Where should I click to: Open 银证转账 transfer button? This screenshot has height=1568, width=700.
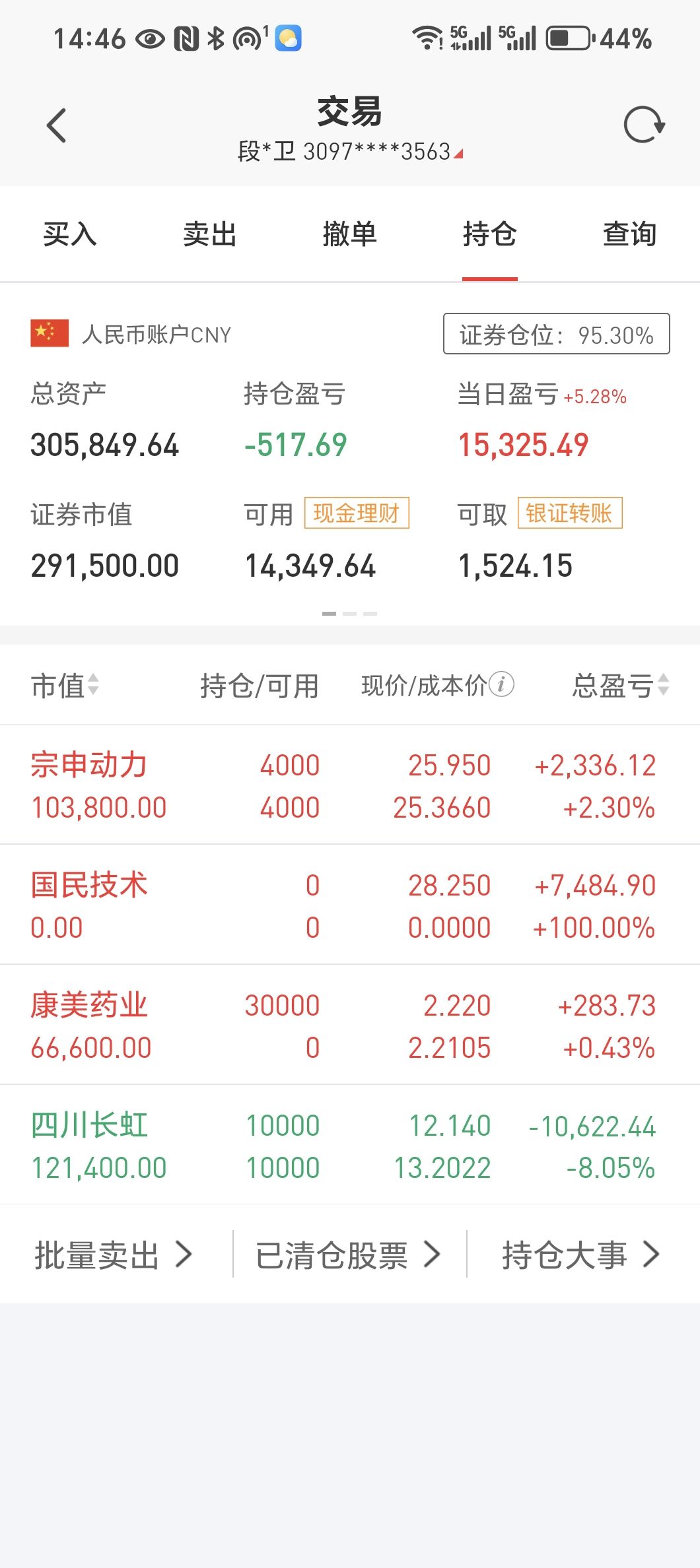click(570, 513)
